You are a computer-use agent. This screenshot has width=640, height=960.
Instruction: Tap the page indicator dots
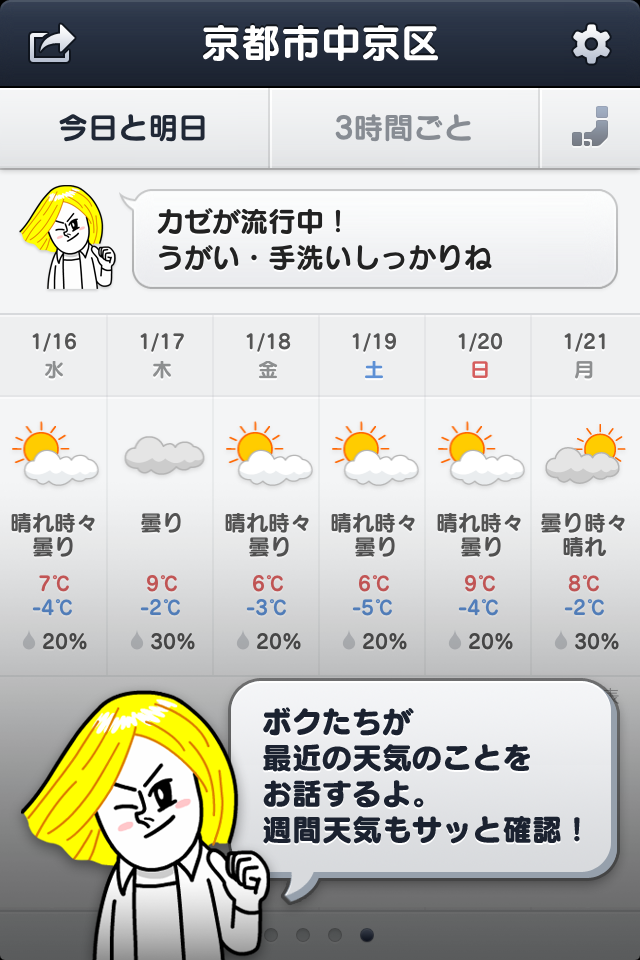pyautogui.click(x=318, y=935)
